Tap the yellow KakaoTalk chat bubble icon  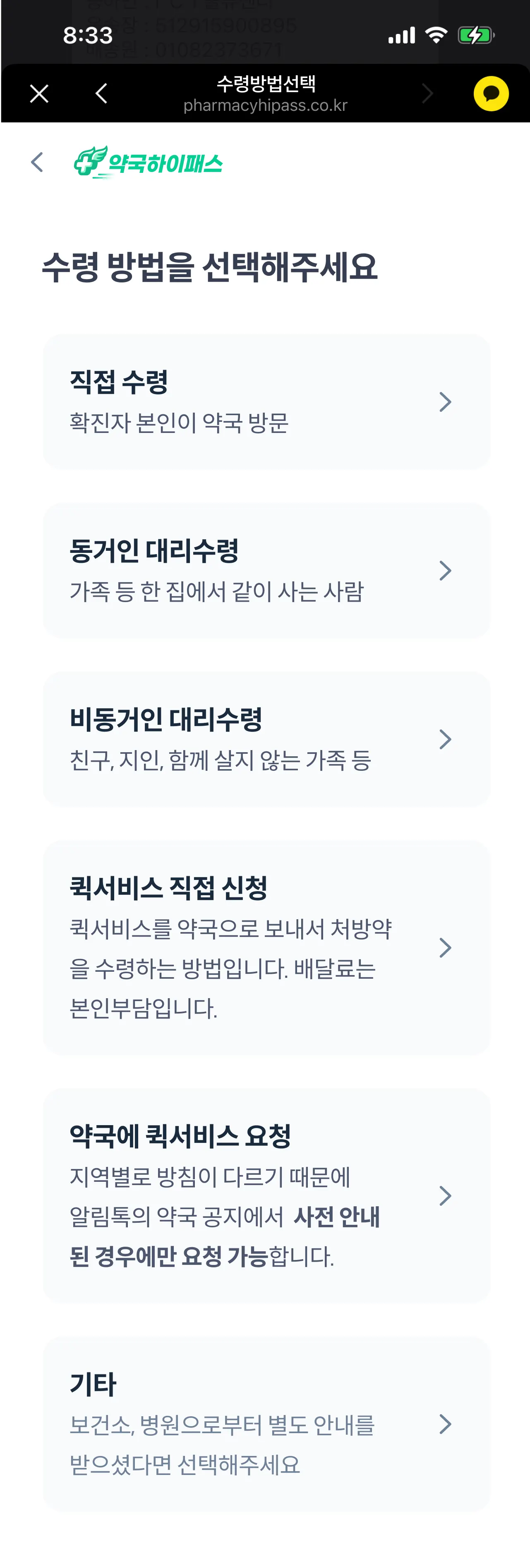(x=491, y=94)
